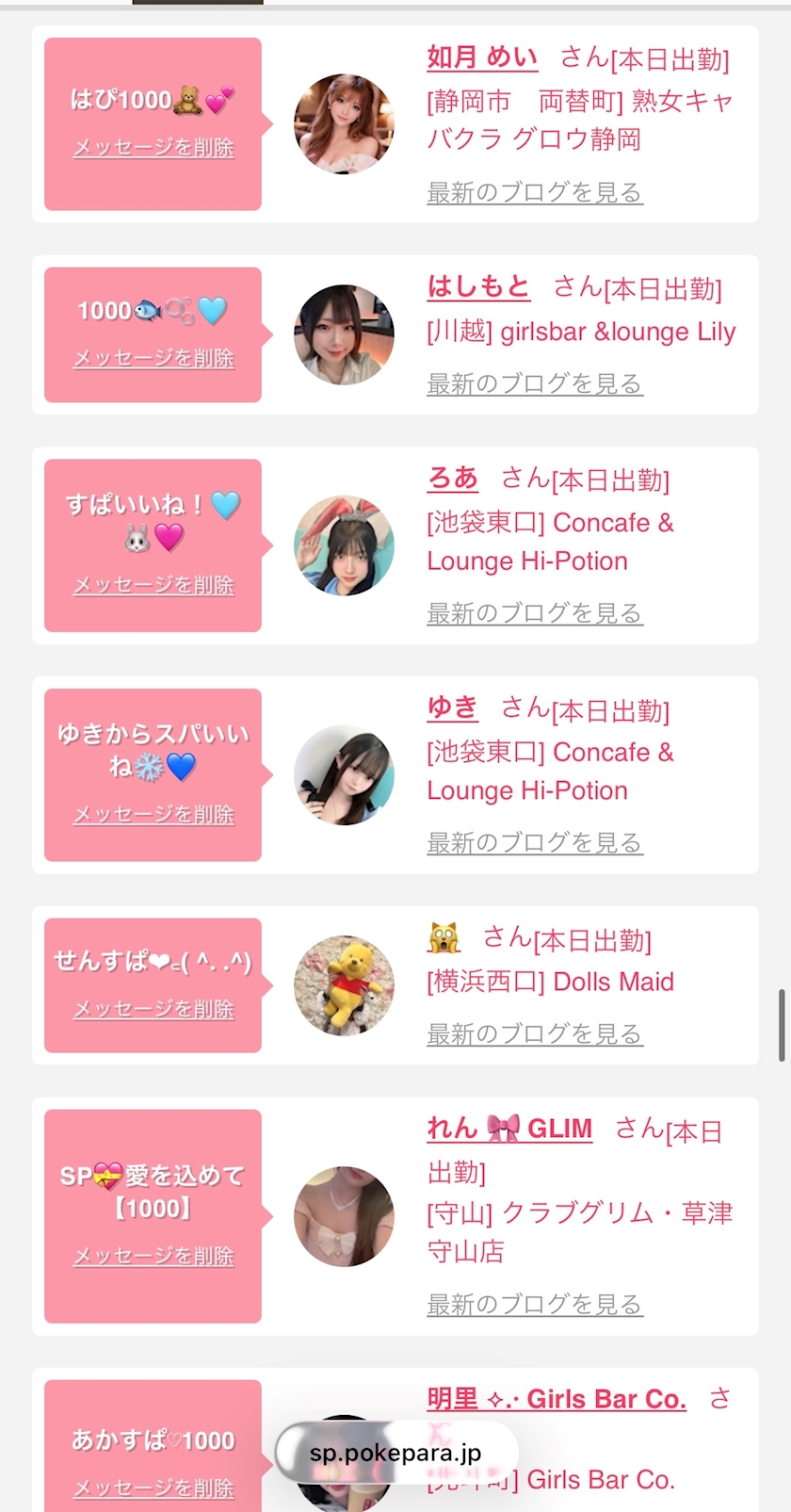
Task: Delete the 1000 fish emoji message
Action: 153,358
